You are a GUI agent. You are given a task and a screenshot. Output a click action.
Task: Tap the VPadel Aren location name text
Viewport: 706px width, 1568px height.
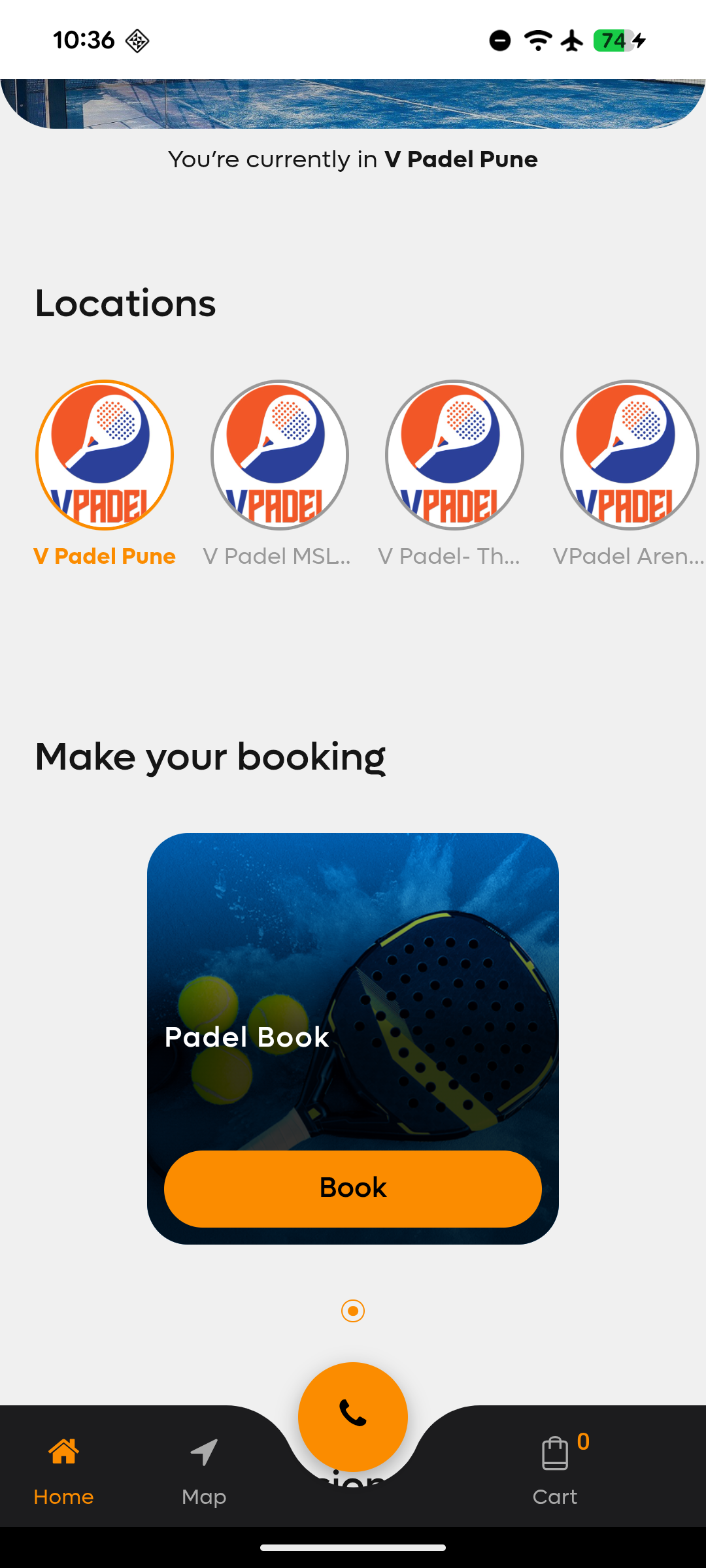coord(628,557)
